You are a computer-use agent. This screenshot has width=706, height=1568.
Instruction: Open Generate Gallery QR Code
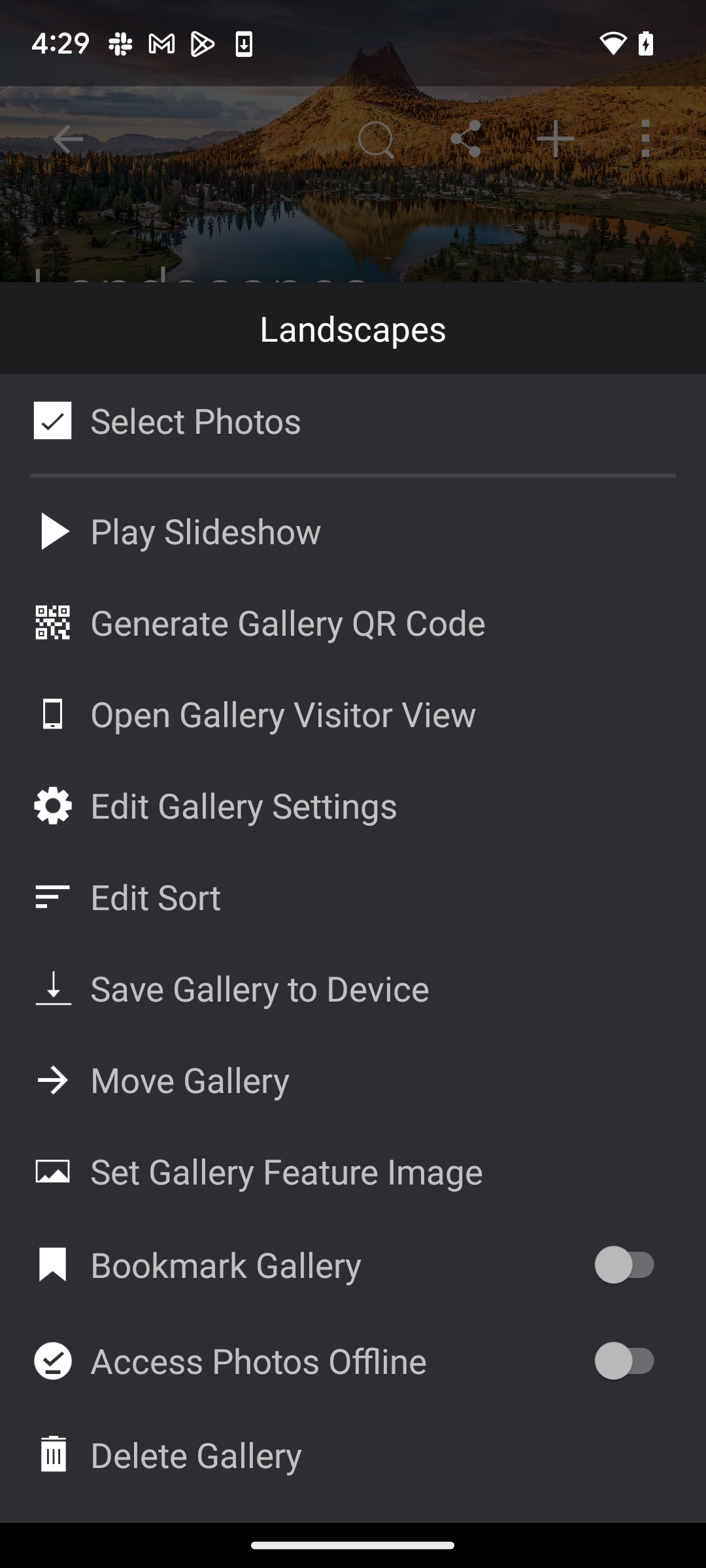[x=353, y=623]
